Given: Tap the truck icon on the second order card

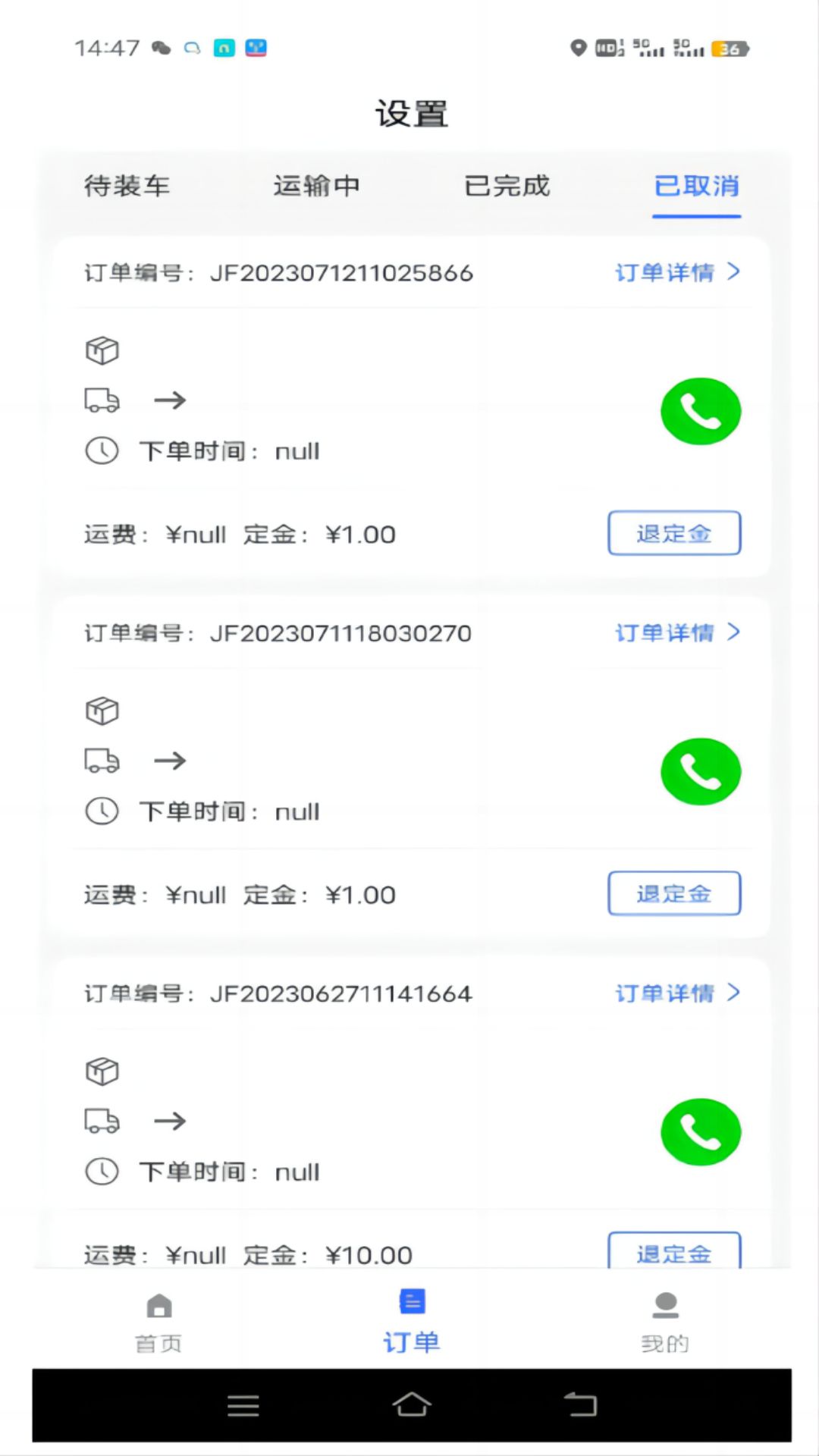Looking at the screenshot, I should tap(101, 761).
